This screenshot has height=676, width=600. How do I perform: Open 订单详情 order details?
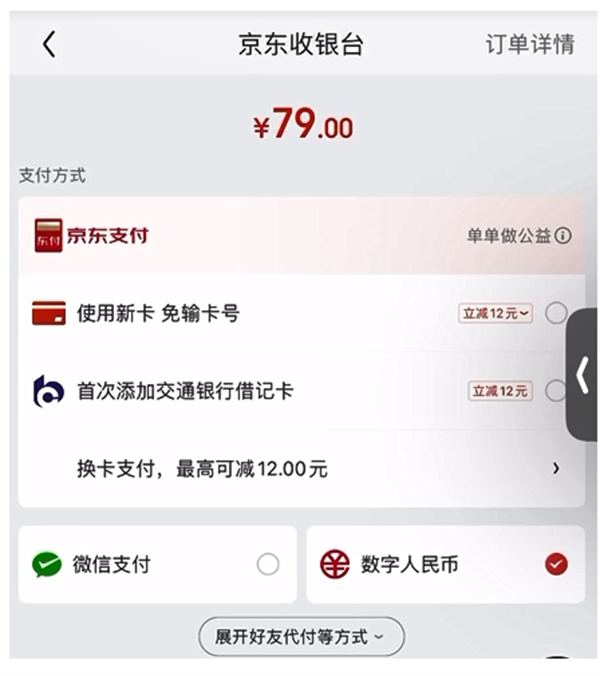tap(529, 45)
